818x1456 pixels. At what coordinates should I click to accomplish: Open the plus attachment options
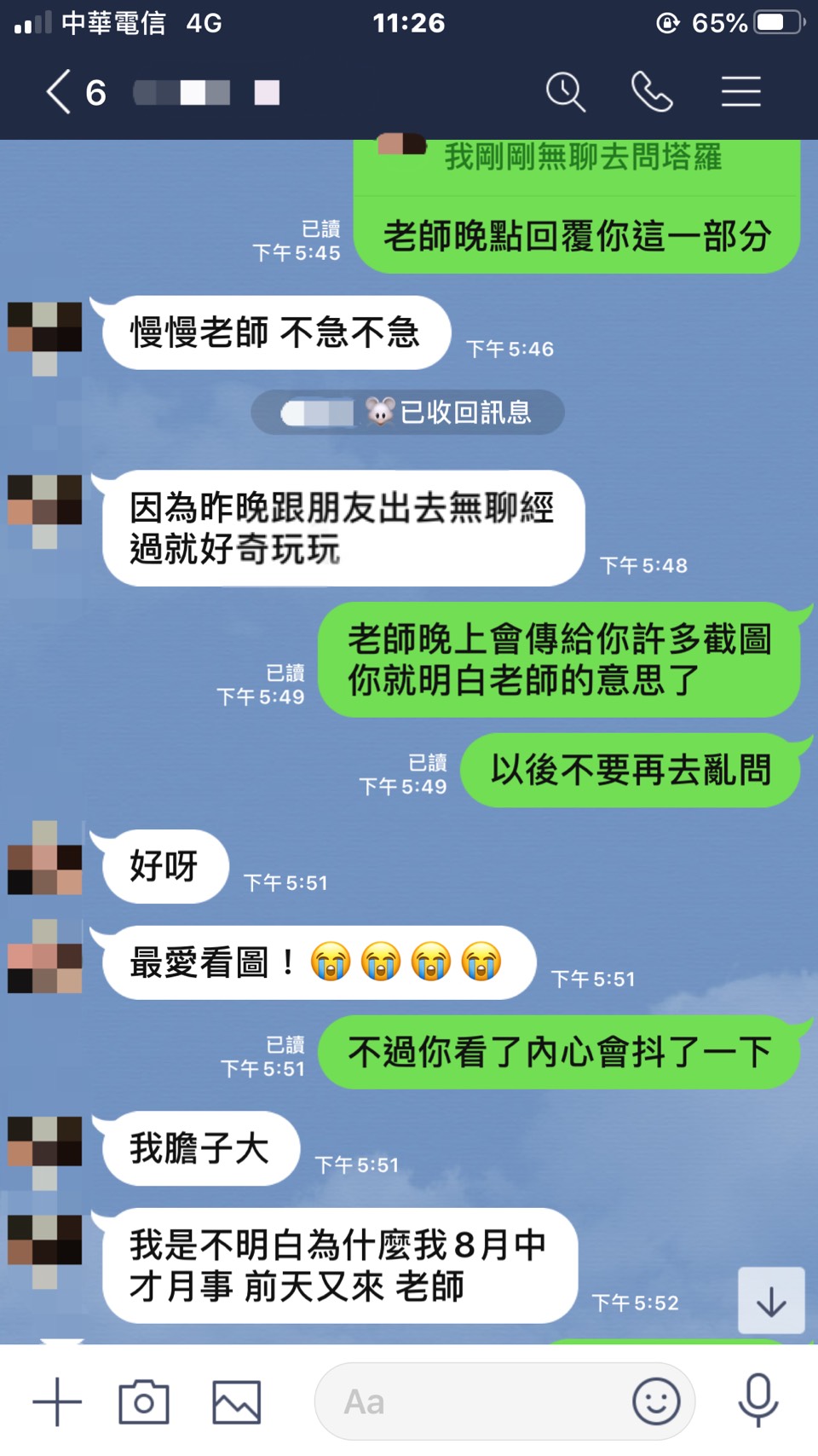(x=57, y=1401)
